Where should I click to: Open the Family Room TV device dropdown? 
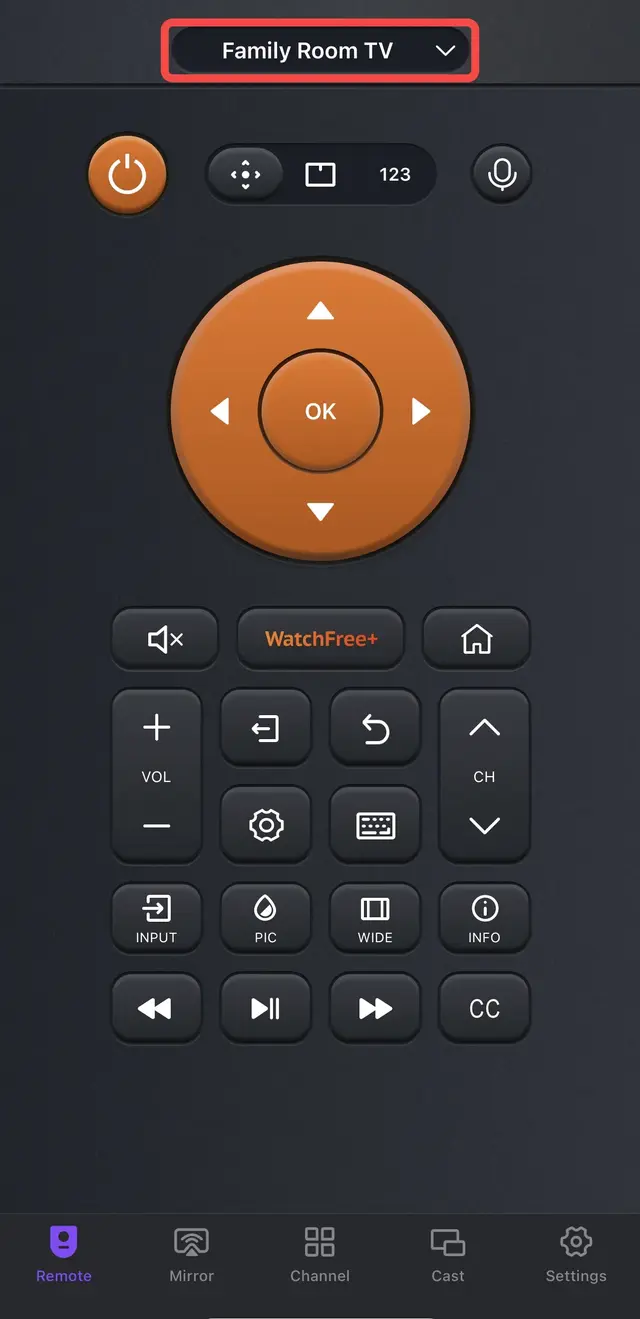click(320, 51)
